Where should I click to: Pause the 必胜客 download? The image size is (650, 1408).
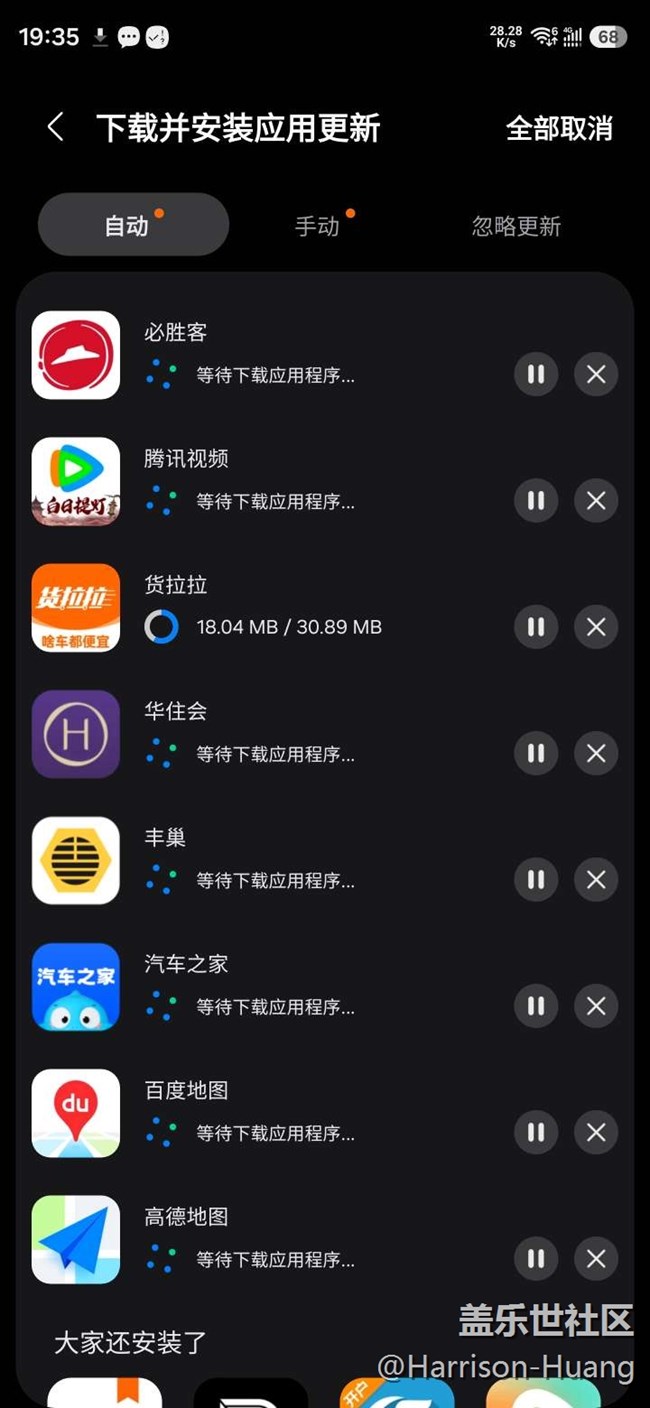[x=536, y=375]
